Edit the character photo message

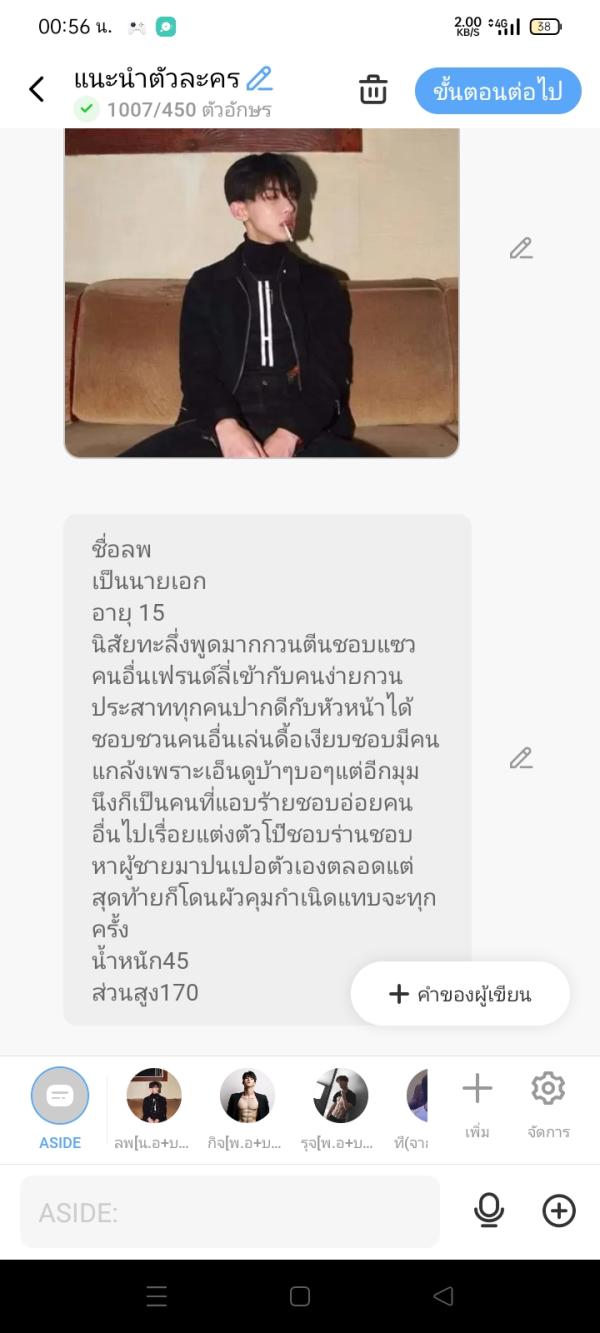[520, 249]
